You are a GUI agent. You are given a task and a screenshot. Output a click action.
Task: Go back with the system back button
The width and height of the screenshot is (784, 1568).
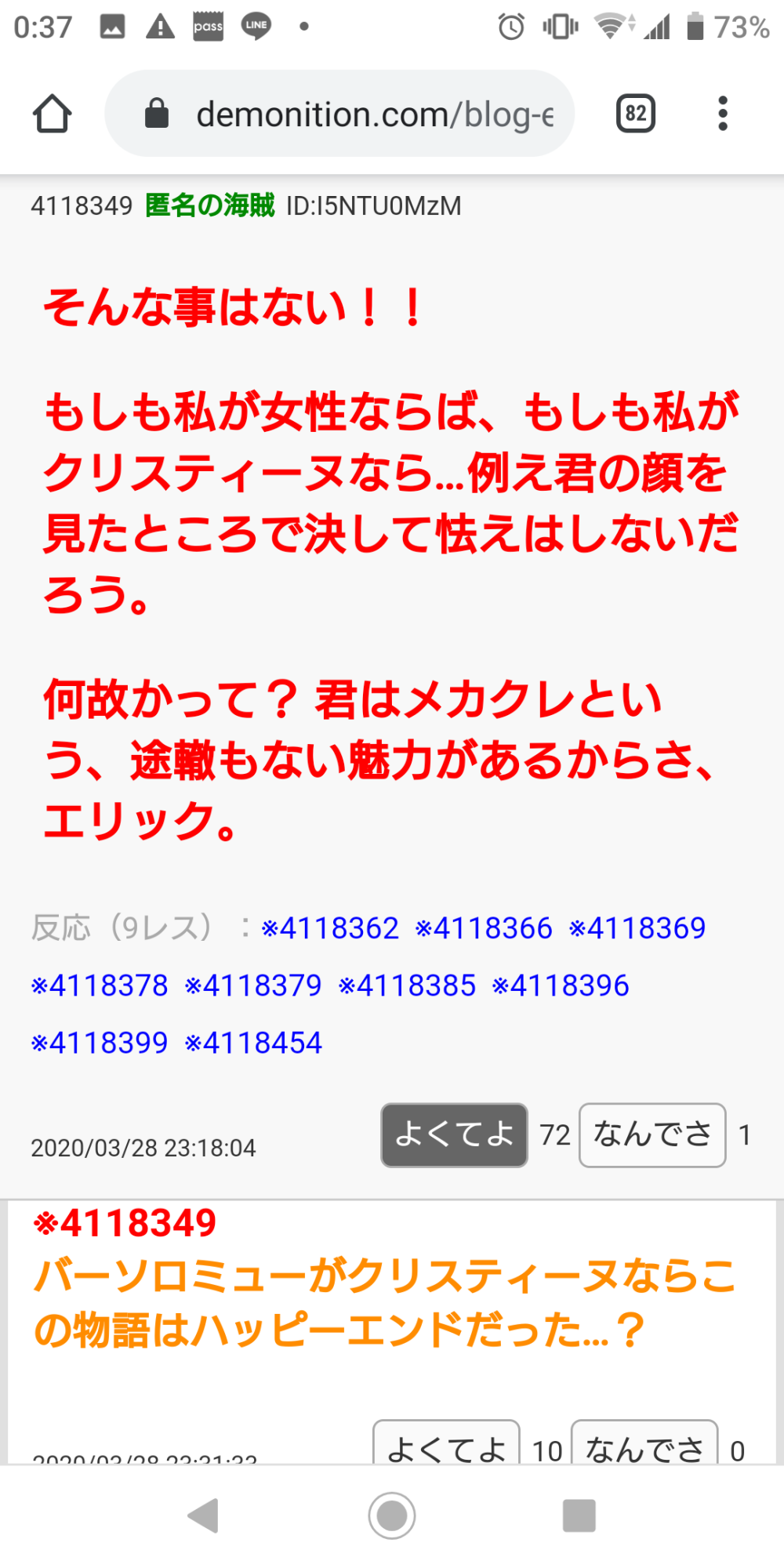(x=204, y=1515)
